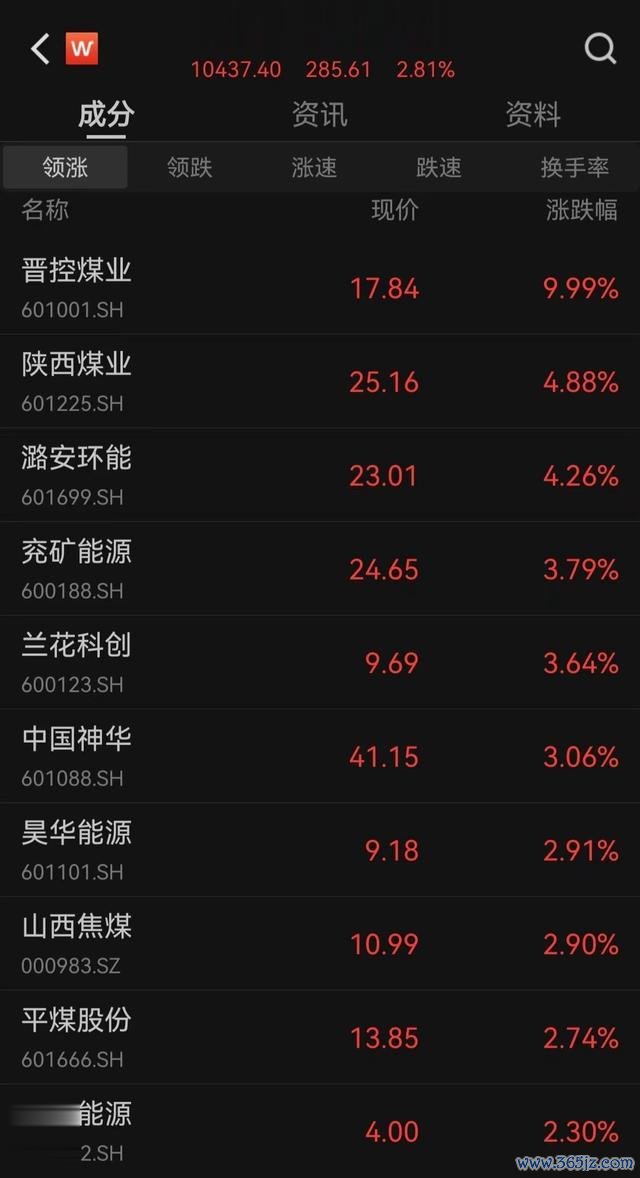Go back using the arrow icon
Screen dimensions: 640x1178
[x=40, y=50]
